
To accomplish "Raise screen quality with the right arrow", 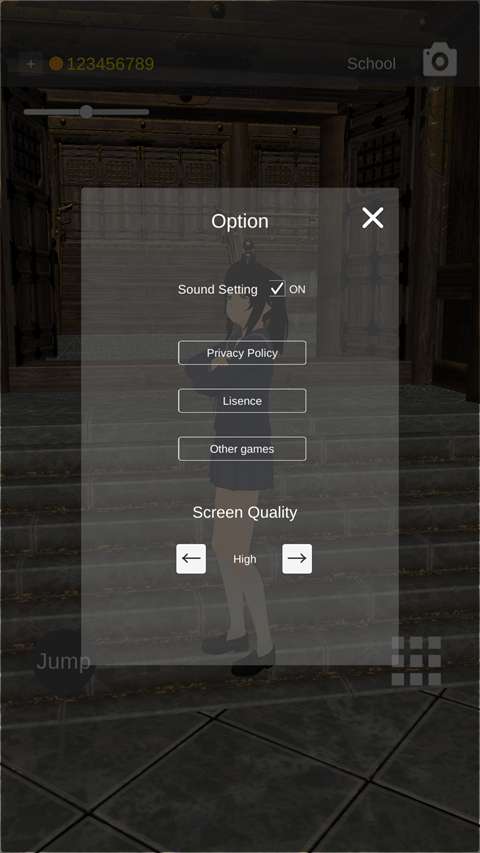I will pos(297,559).
